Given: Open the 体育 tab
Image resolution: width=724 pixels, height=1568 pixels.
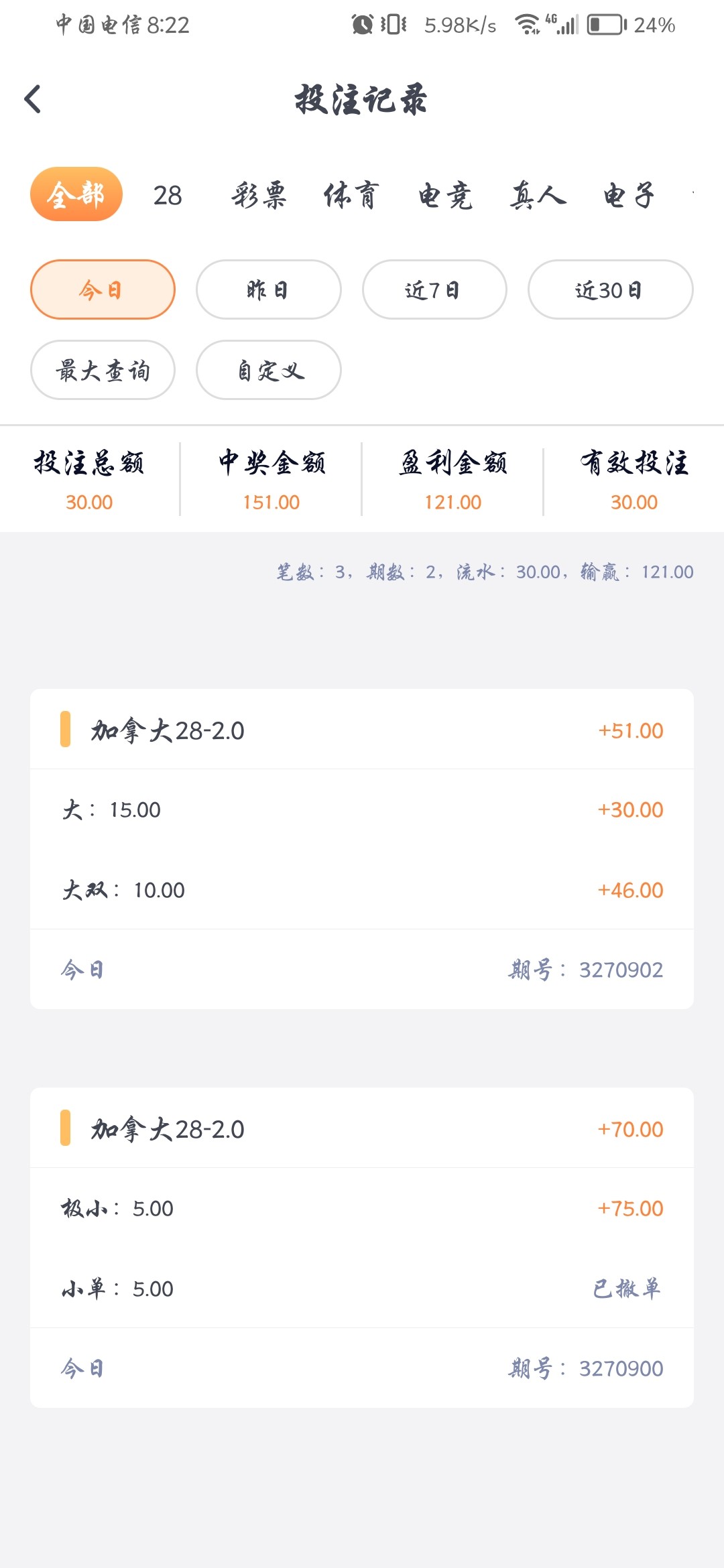Looking at the screenshot, I should pyautogui.click(x=351, y=196).
